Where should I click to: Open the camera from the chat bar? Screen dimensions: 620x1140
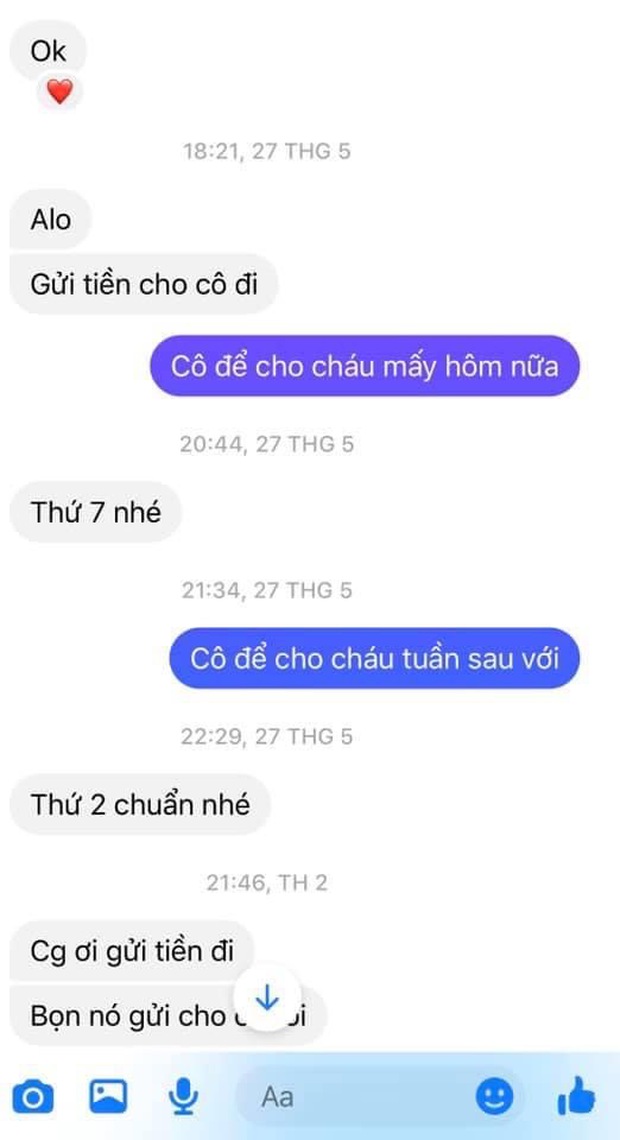[x=33, y=1098]
